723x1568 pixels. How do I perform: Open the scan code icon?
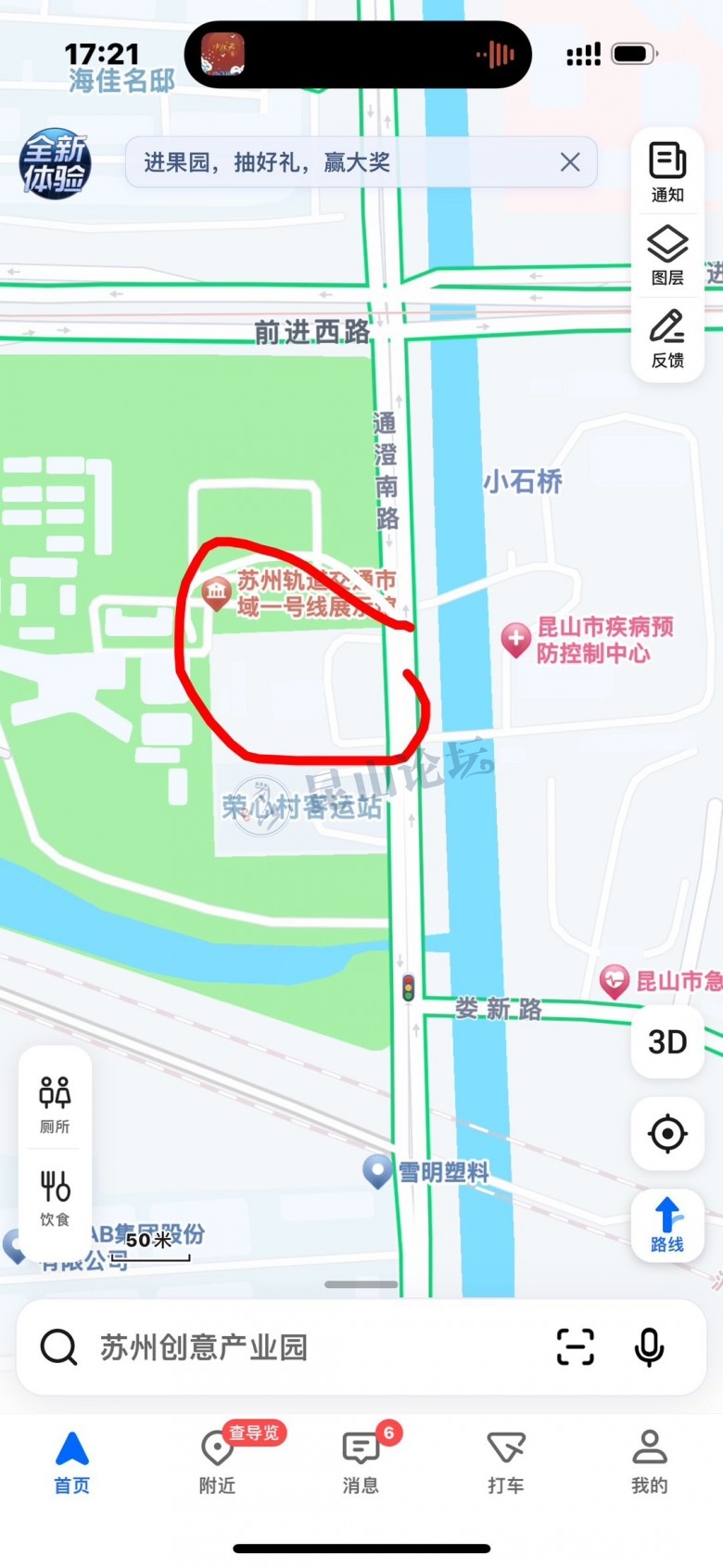click(575, 1346)
